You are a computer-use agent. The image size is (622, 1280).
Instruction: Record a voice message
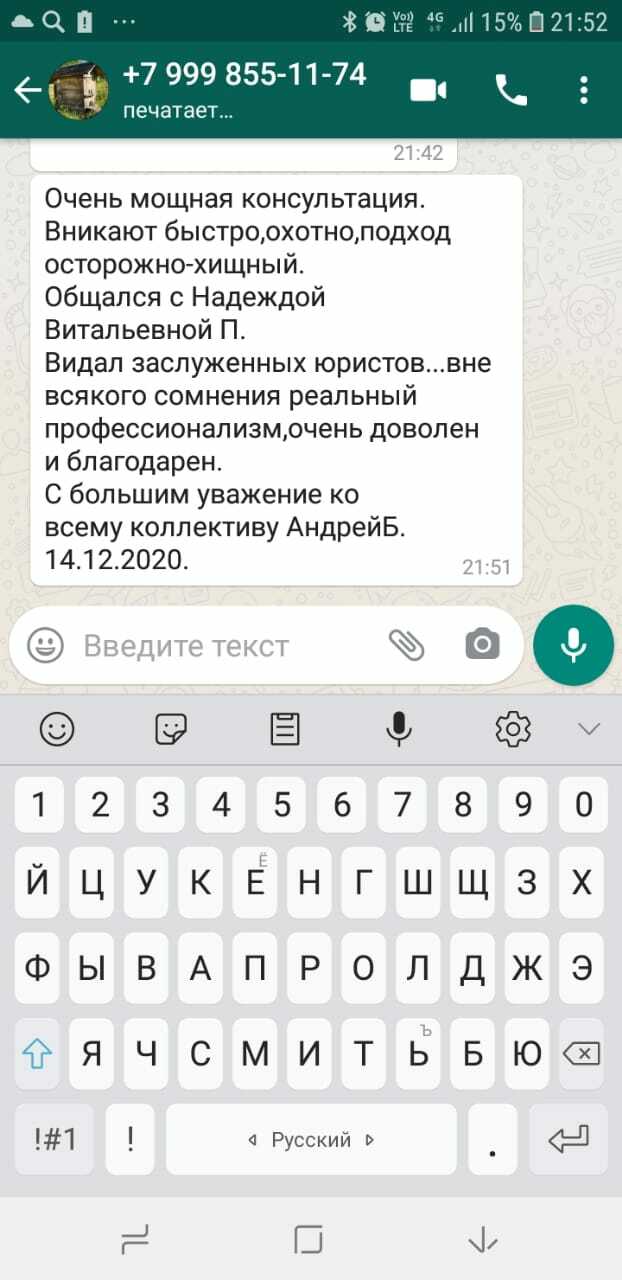click(573, 646)
